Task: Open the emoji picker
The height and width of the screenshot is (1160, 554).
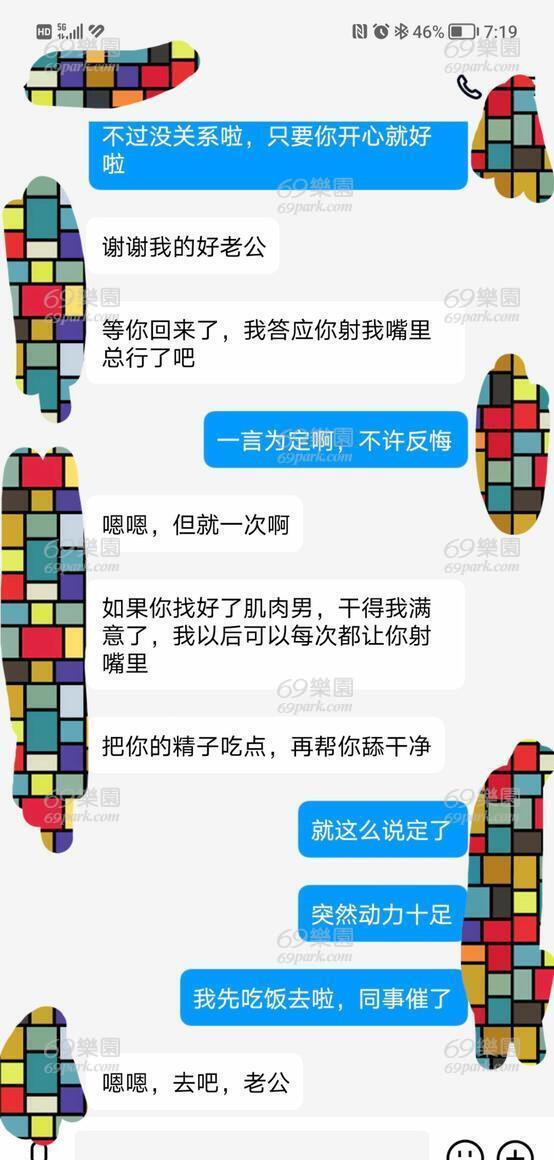Action: [467, 1150]
